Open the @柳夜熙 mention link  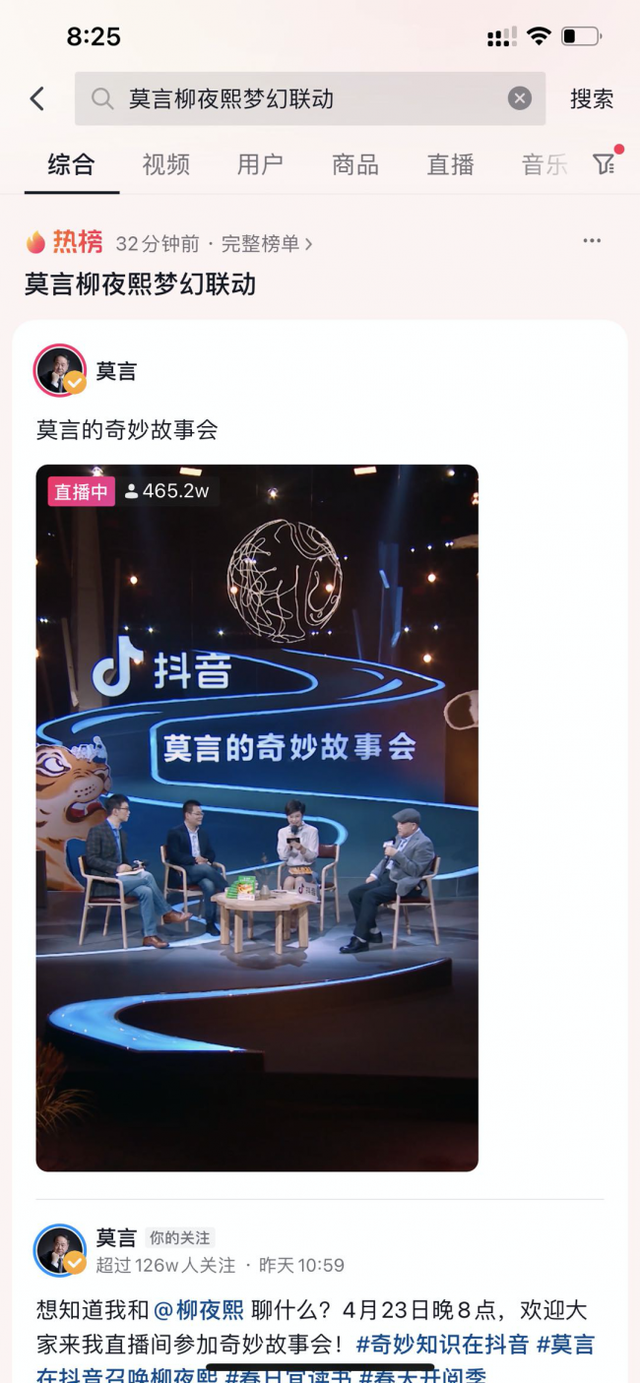pos(199,1311)
